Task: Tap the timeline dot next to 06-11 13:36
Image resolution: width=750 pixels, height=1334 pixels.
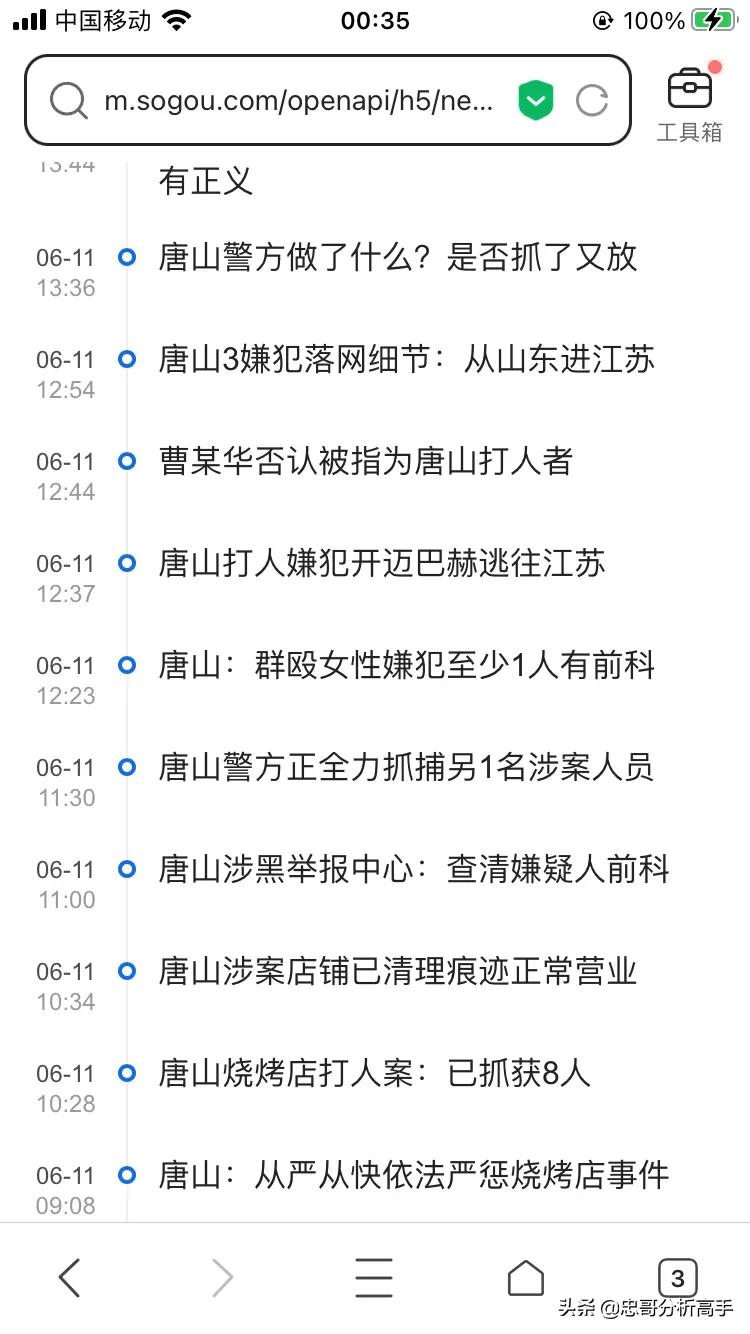Action: [x=126, y=257]
